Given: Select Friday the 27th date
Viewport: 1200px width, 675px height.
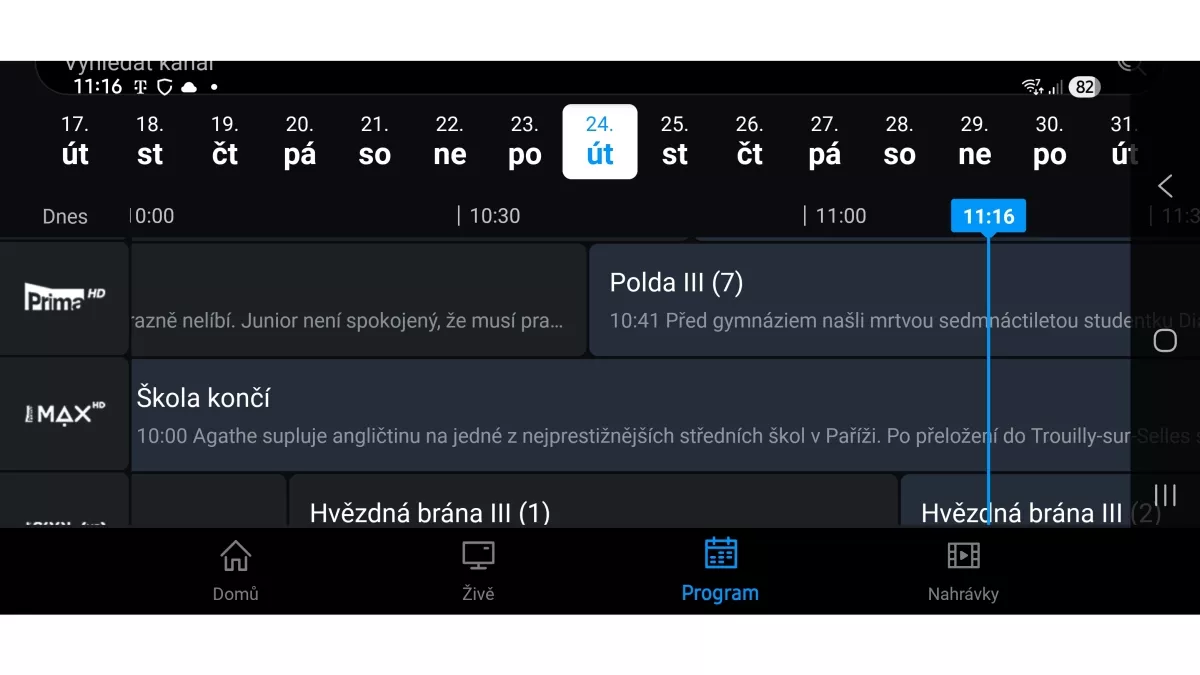Looking at the screenshot, I should (x=825, y=141).
